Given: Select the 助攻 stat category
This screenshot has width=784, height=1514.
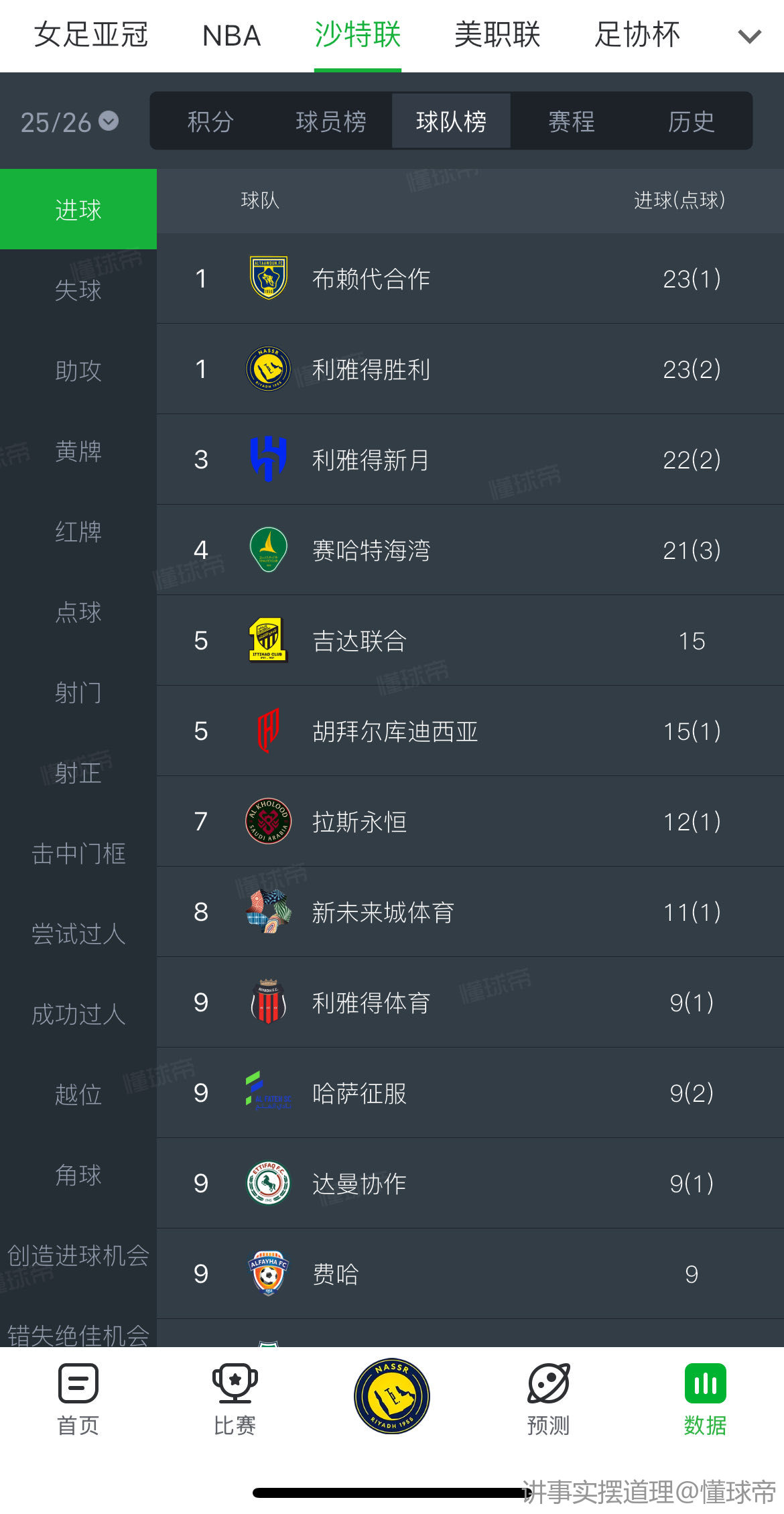Looking at the screenshot, I should point(78,371).
